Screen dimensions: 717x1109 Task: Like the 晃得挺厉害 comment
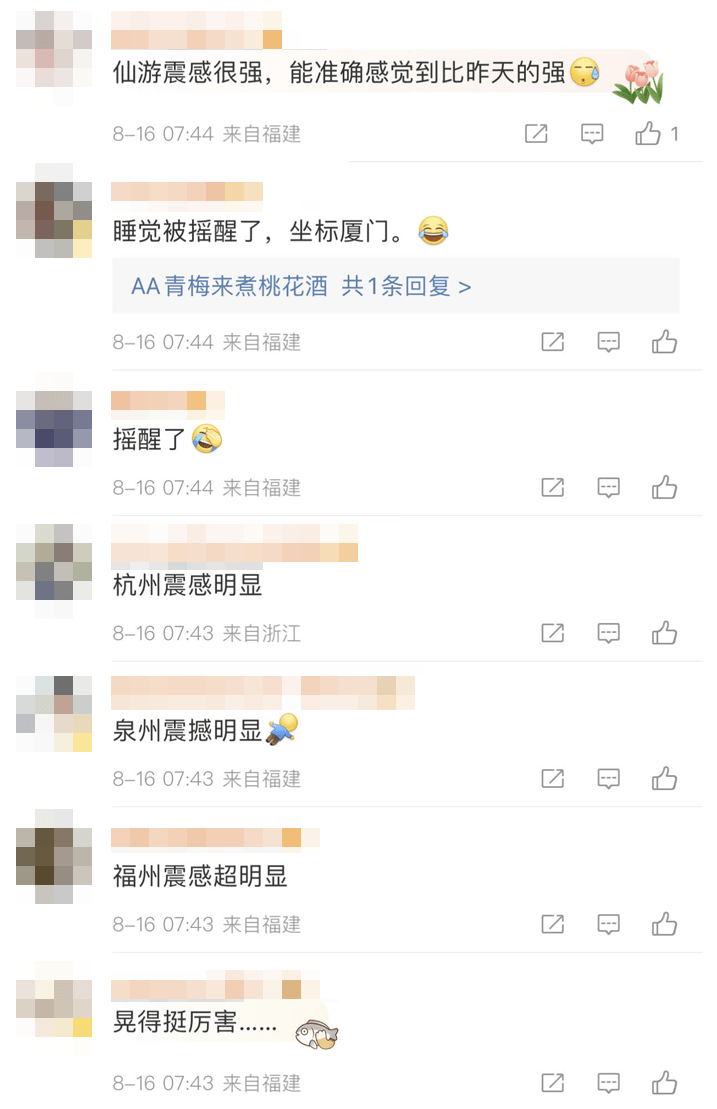(665, 1083)
